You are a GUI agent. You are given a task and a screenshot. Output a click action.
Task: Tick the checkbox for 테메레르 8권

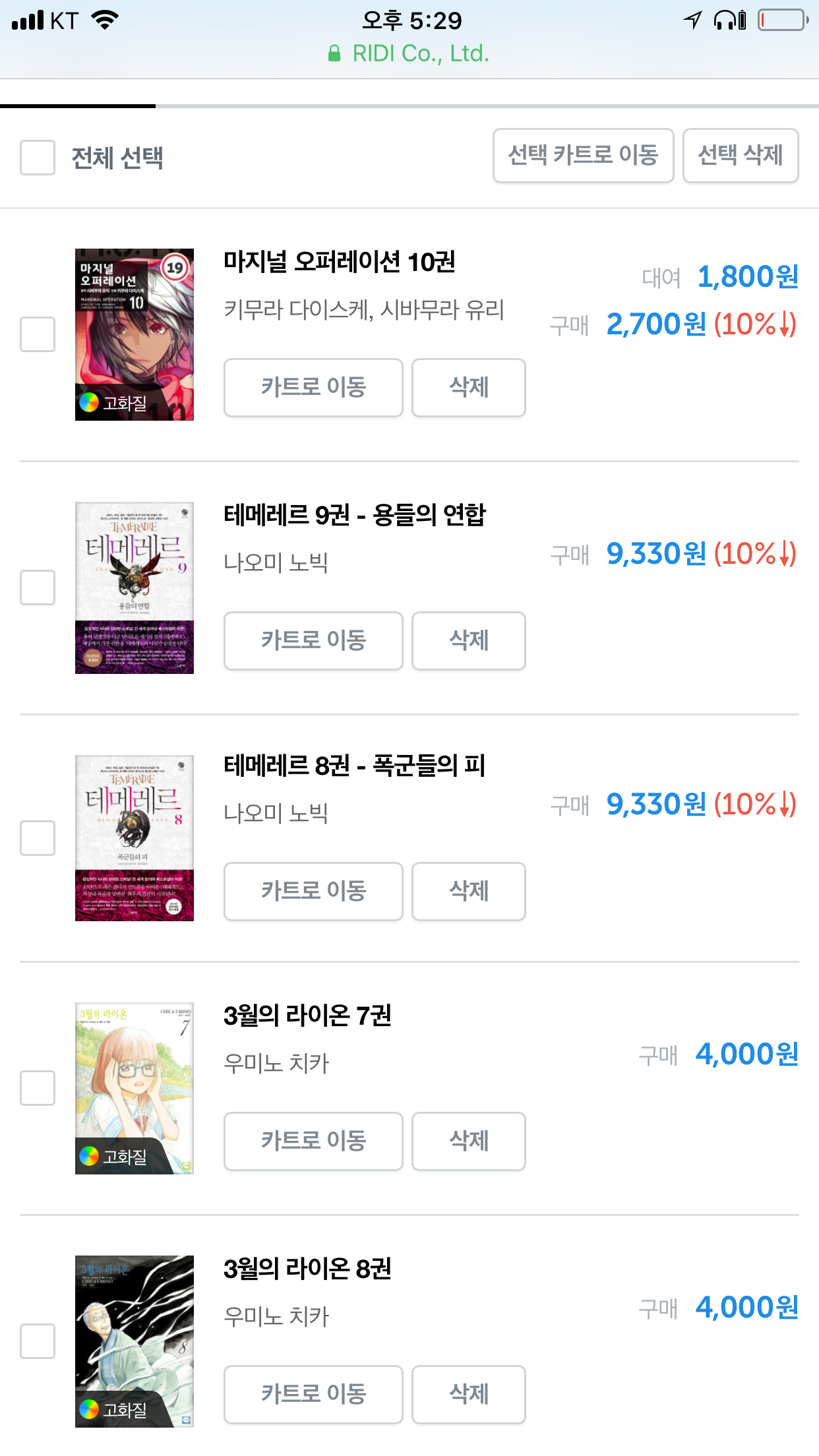click(x=38, y=838)
